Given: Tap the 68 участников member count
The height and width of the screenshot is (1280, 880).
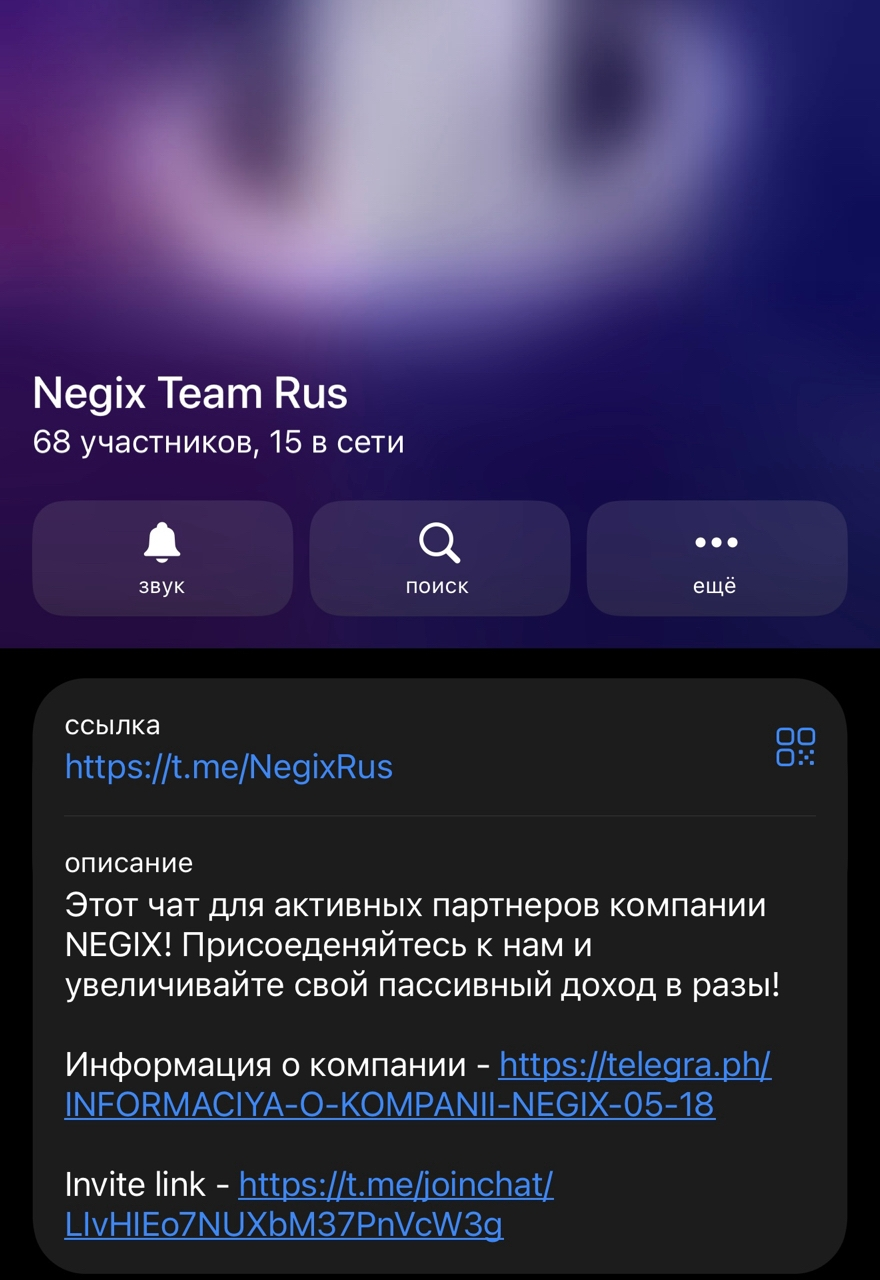Looking at the screenshot, I should coord(217,440).
